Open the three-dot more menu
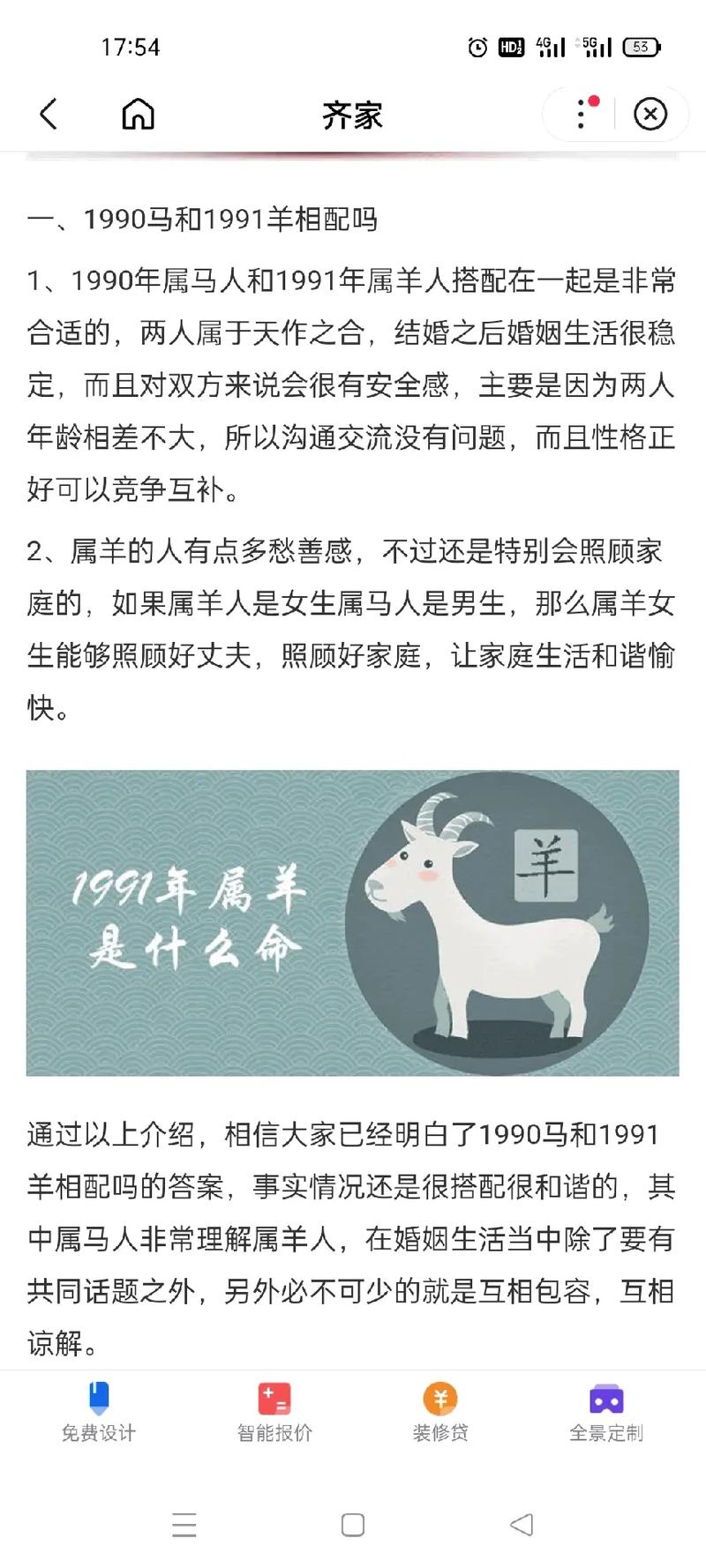This screenshot has width=706, height=1568. (582, 115)
